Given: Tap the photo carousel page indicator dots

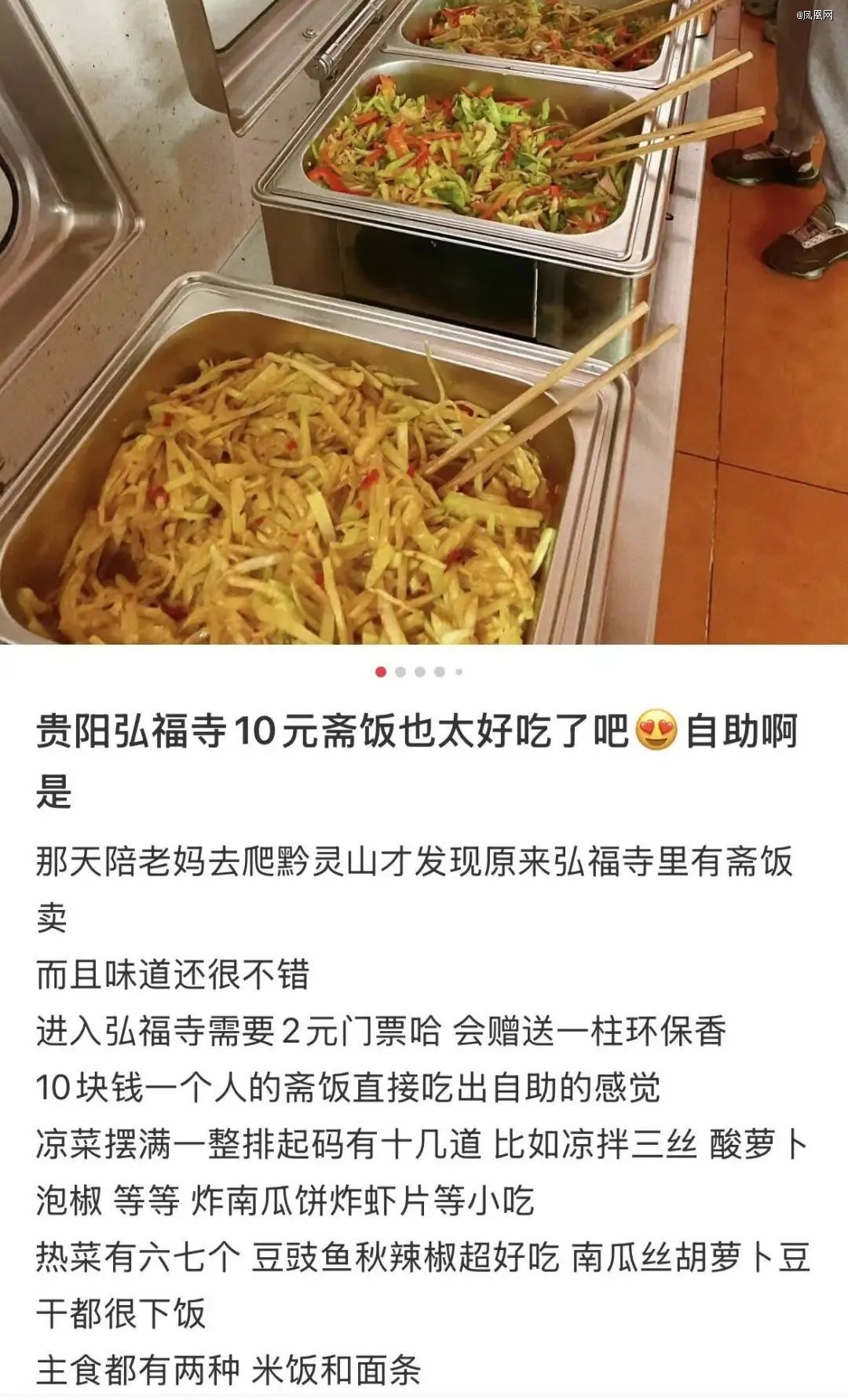Looking at the screenshot, I should [x=420, y=672].
